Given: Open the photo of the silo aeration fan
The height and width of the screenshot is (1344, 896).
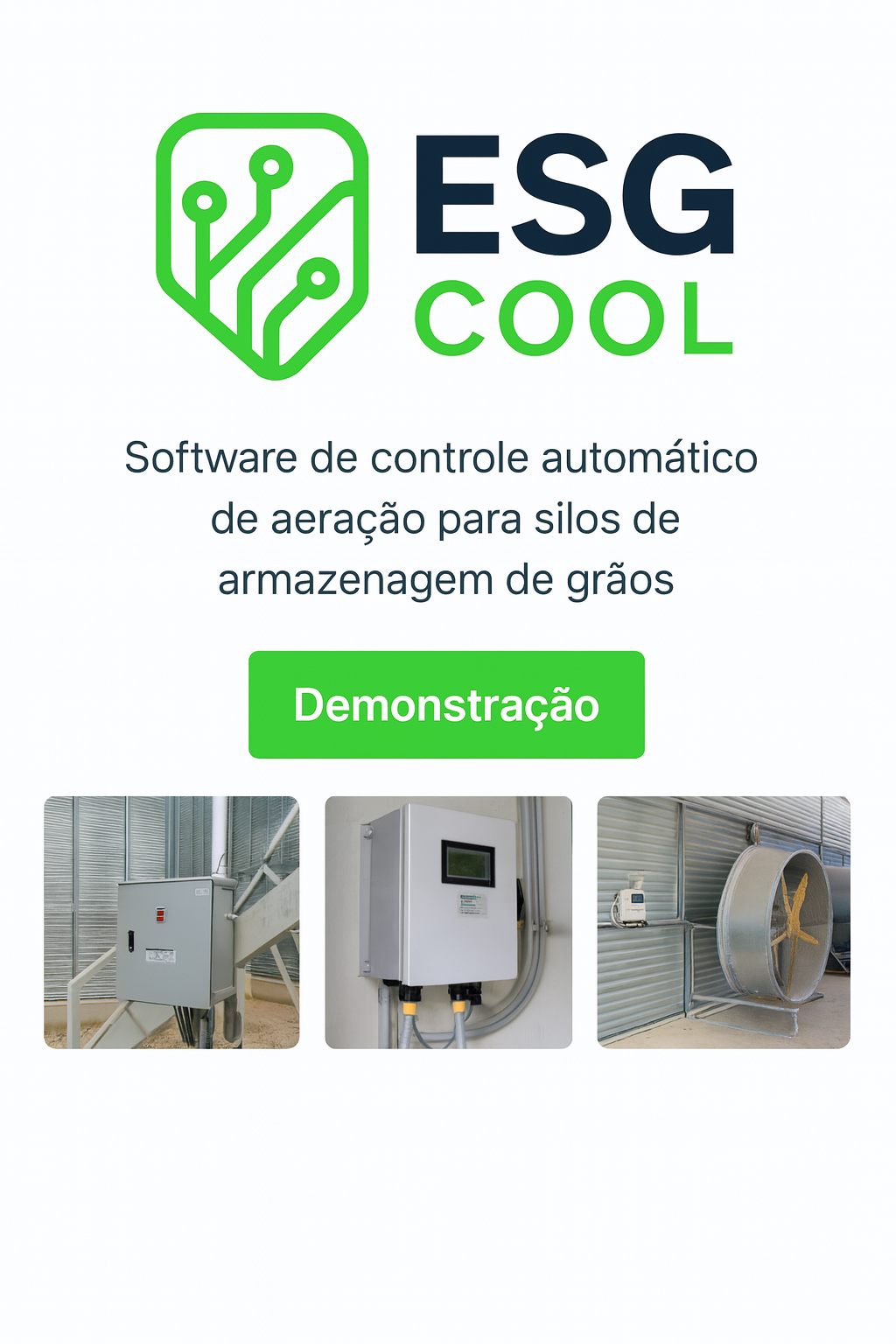Looking at the screenshot, I should (x=724, y=922).
